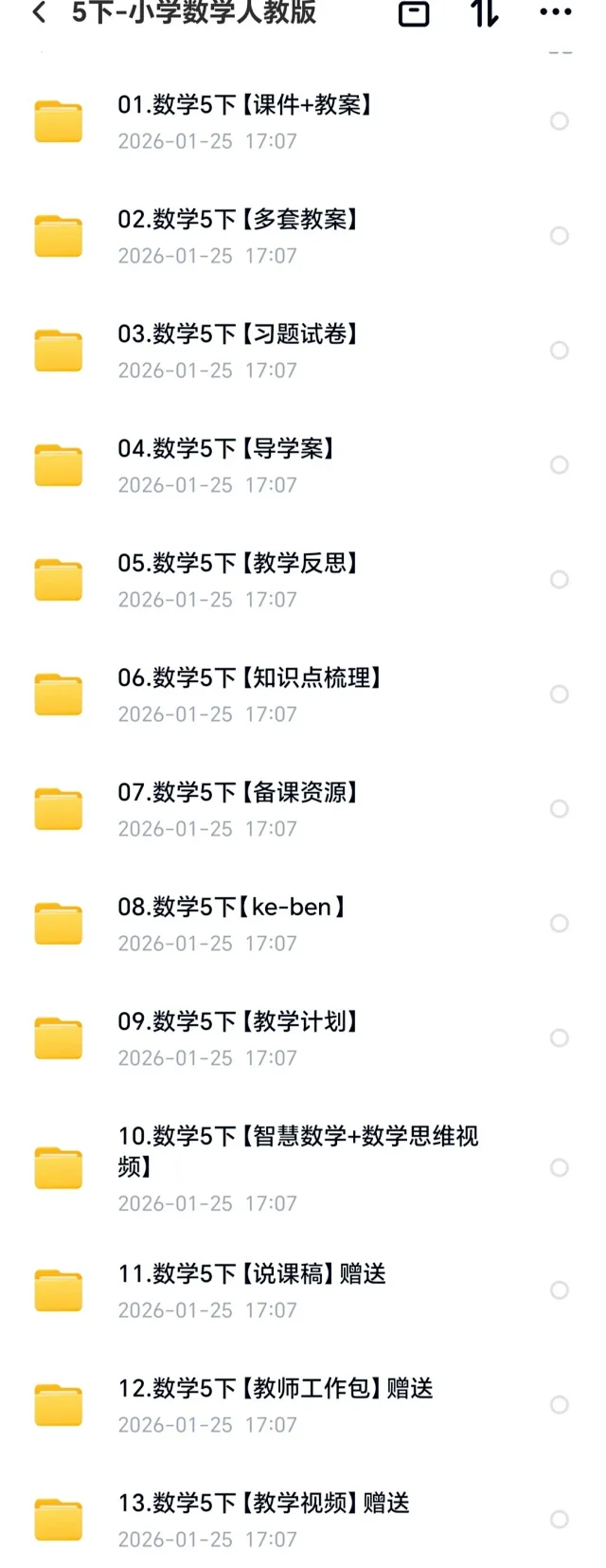
Task: Open the 09 教学计划 folder
Action: click(237, 1022)
